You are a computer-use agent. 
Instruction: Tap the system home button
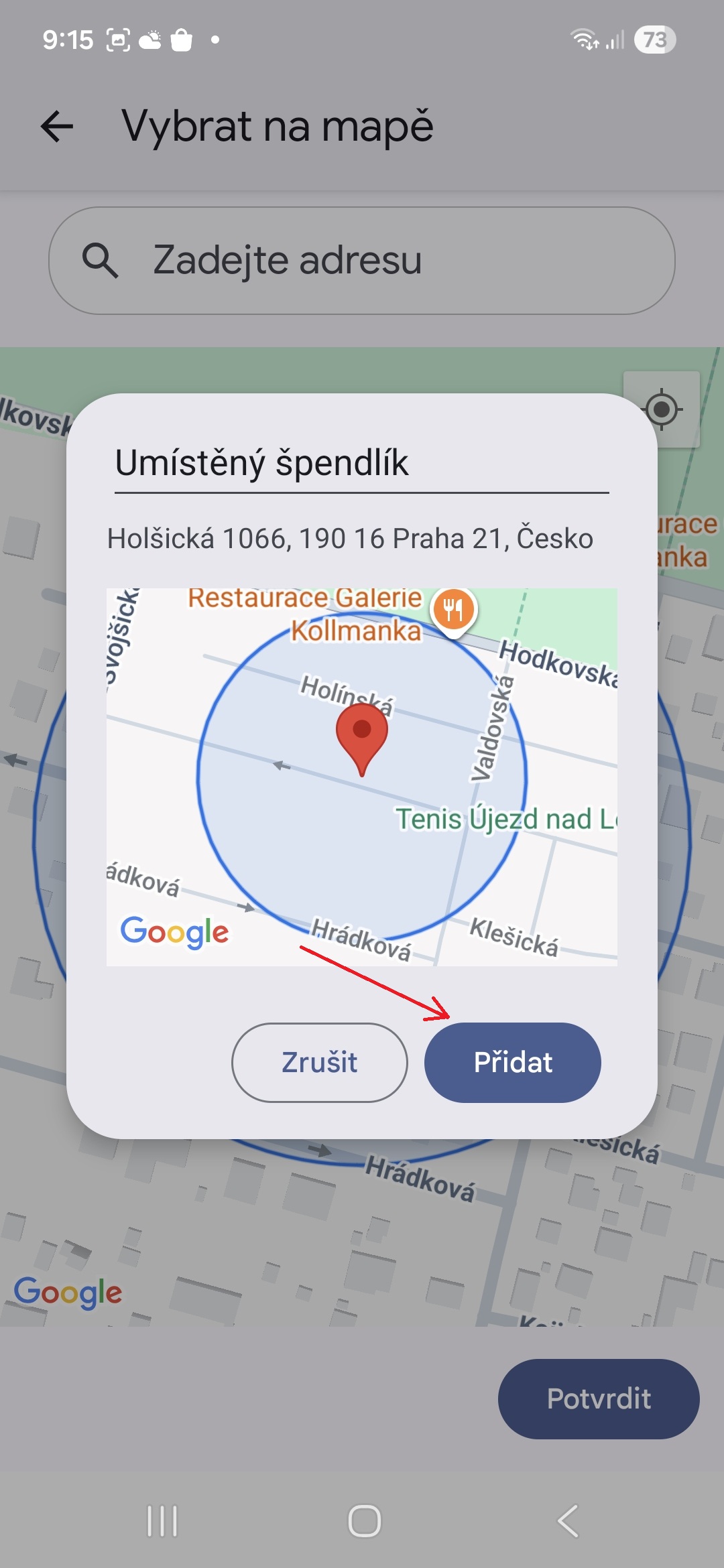pyautogui.click(x=364, y=1520)
